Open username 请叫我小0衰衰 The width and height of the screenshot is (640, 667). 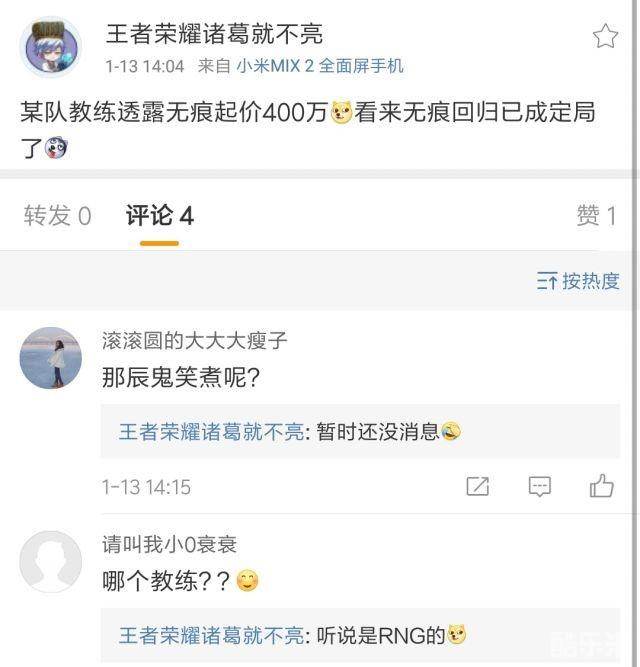coord(170,545)
